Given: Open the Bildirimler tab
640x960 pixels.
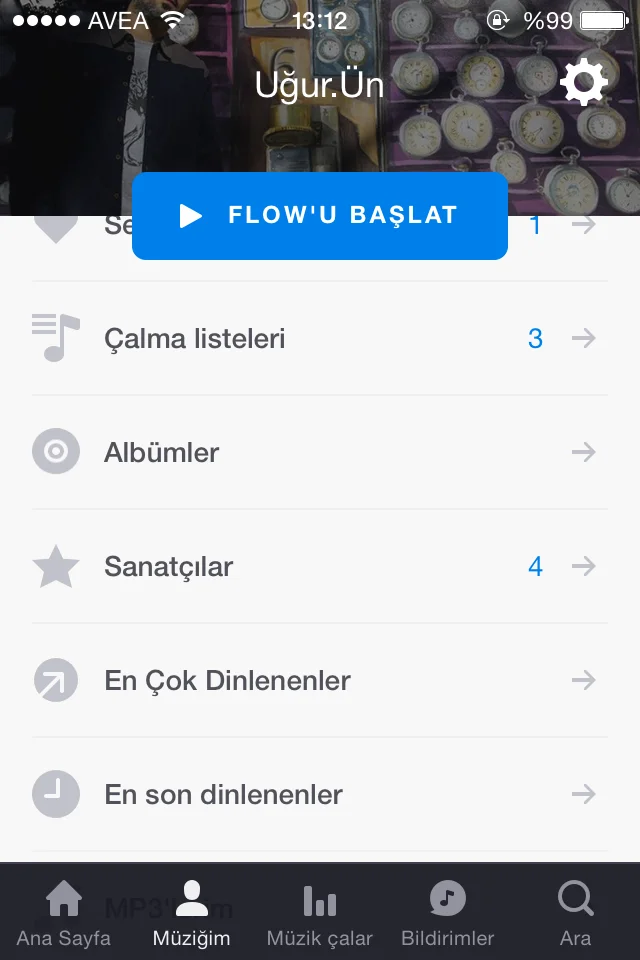Looking at the screenshot, I should 447,912.
